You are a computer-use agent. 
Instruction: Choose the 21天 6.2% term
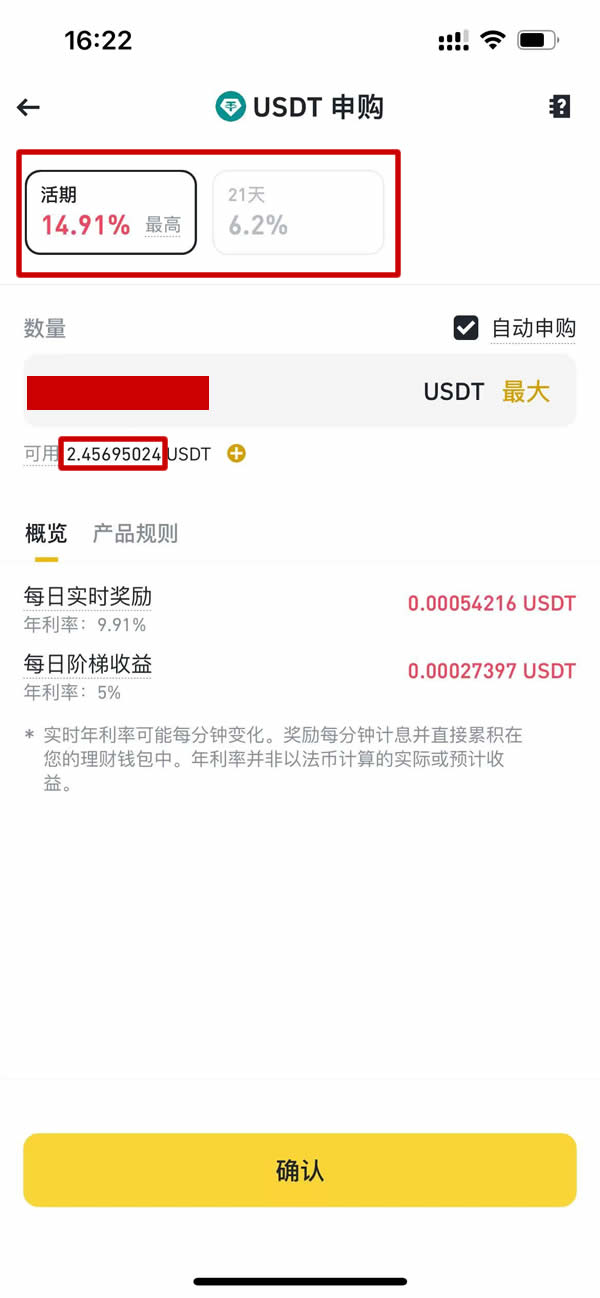tap(298, 212)
